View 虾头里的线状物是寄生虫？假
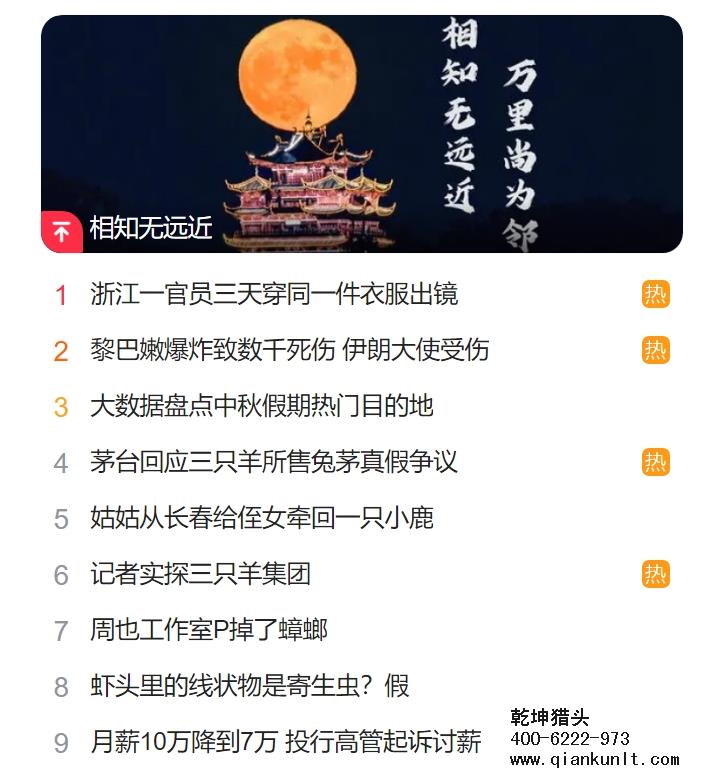The image size is (705, 784). point(249,687)
